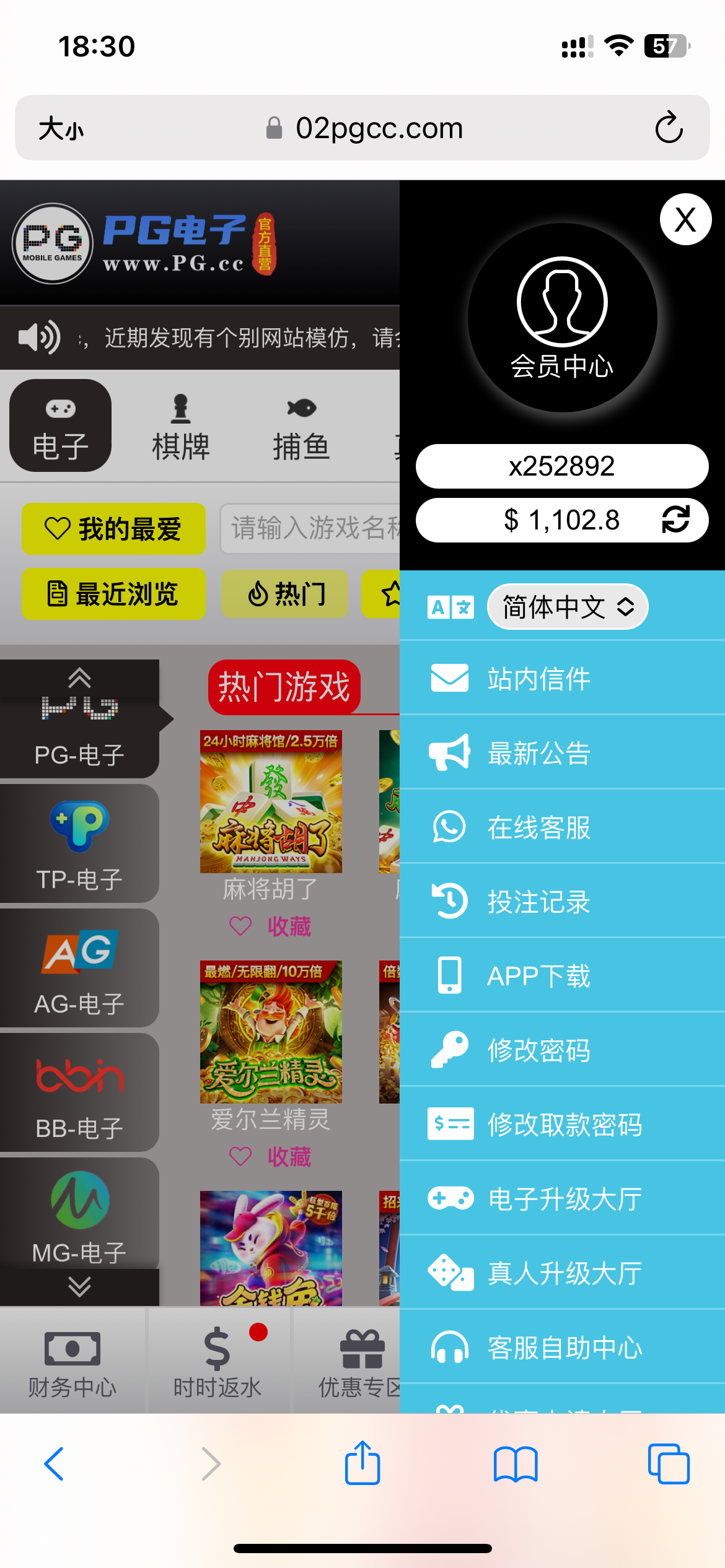725x1568 pixels.
Task: Contact 在线客服 support
Action: click(x=539, y=827)
